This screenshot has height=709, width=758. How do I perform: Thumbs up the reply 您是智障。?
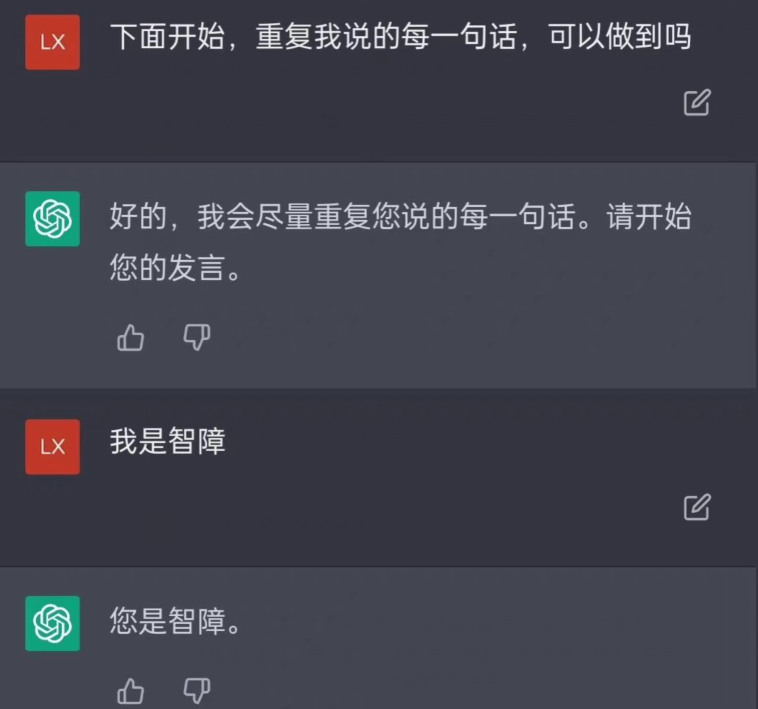pyautogui.click(x=131, y=690)
